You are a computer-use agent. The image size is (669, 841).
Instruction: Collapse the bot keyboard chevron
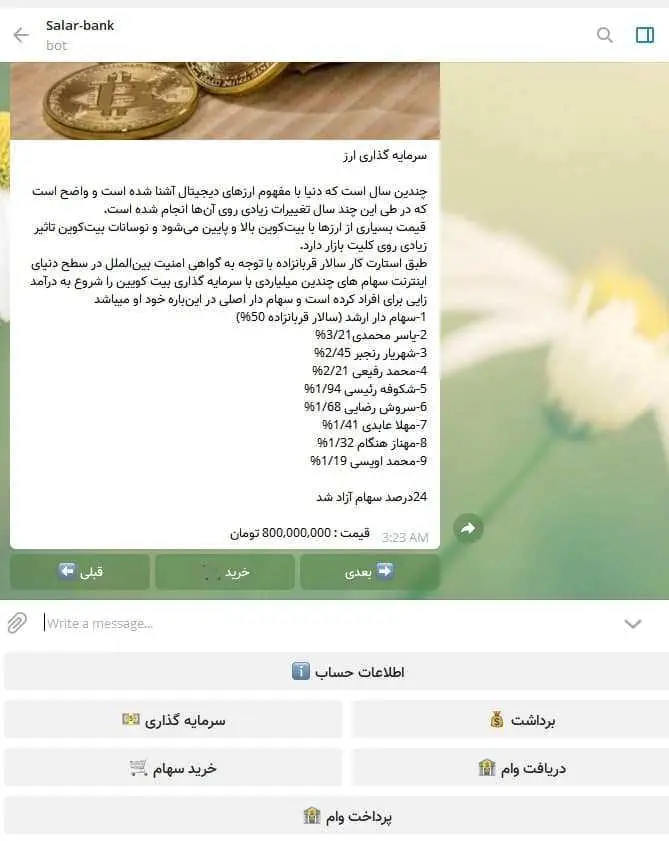point(632,624)
